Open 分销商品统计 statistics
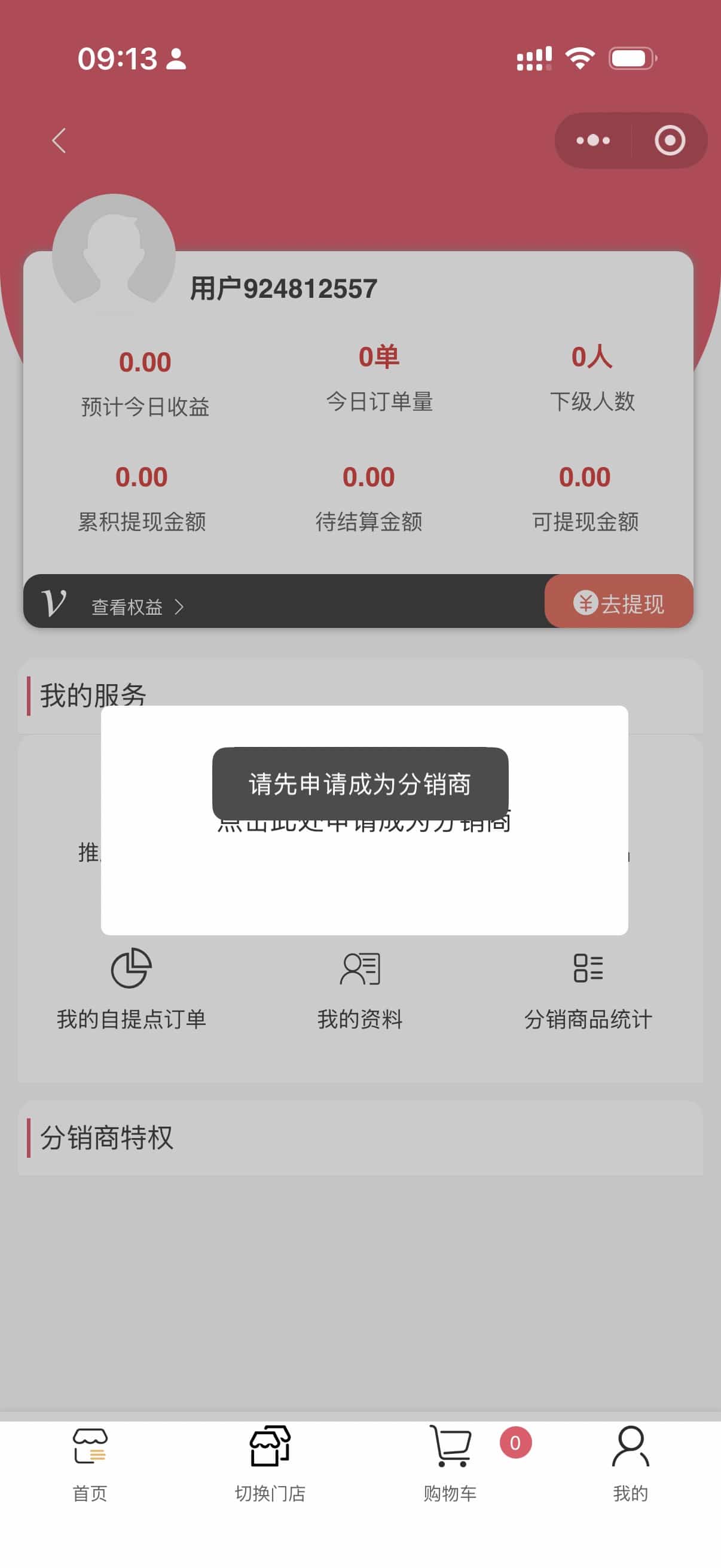This screenshot has height=1568, width=721. tap(588, 989)
